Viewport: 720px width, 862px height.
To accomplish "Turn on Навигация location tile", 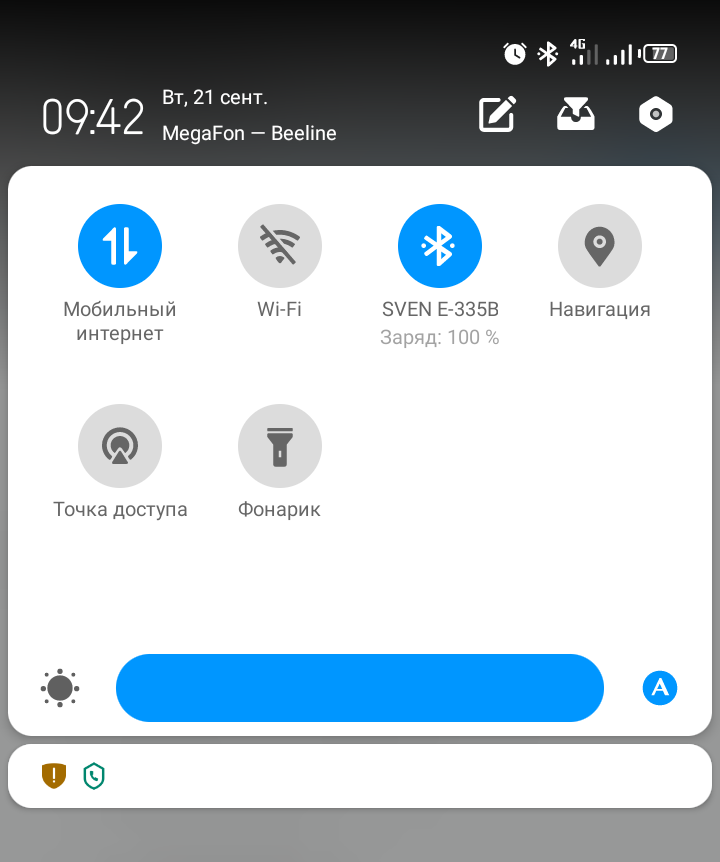I will [x=600, y=246].
